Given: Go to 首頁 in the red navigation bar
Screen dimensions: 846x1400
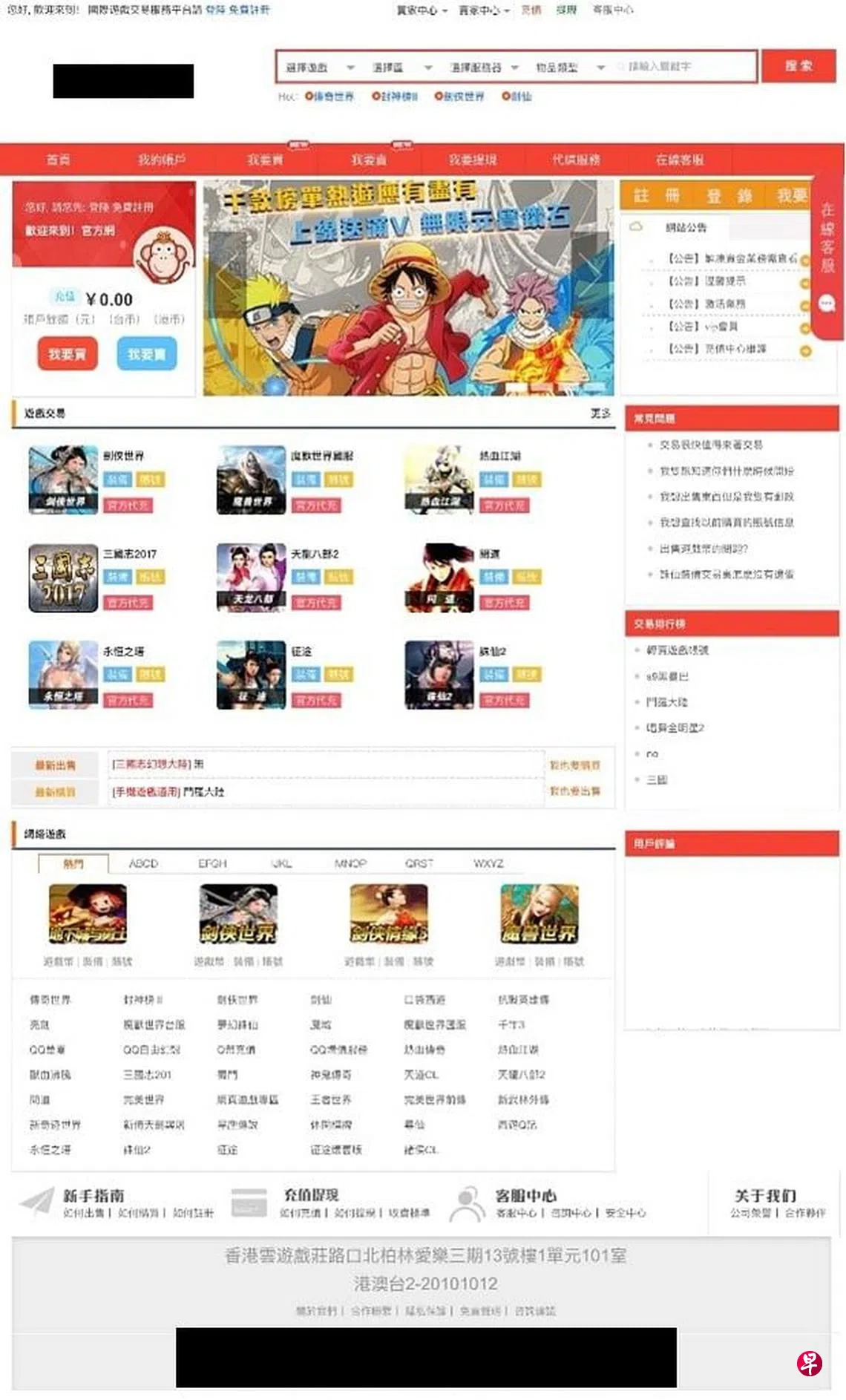Looking at the screenshot, I should point(58,160).
